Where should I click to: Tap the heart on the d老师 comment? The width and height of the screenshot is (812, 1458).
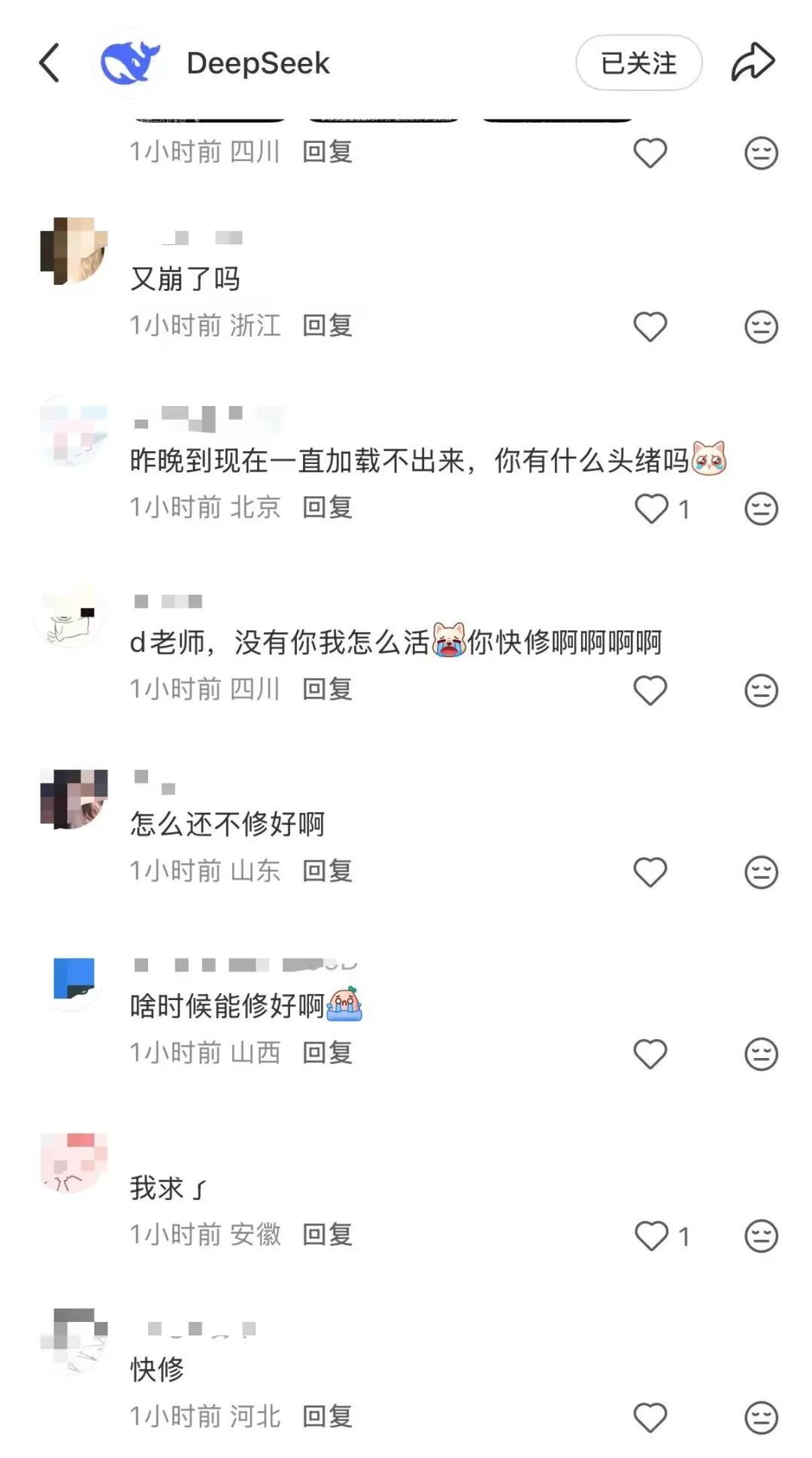(648, 690)
